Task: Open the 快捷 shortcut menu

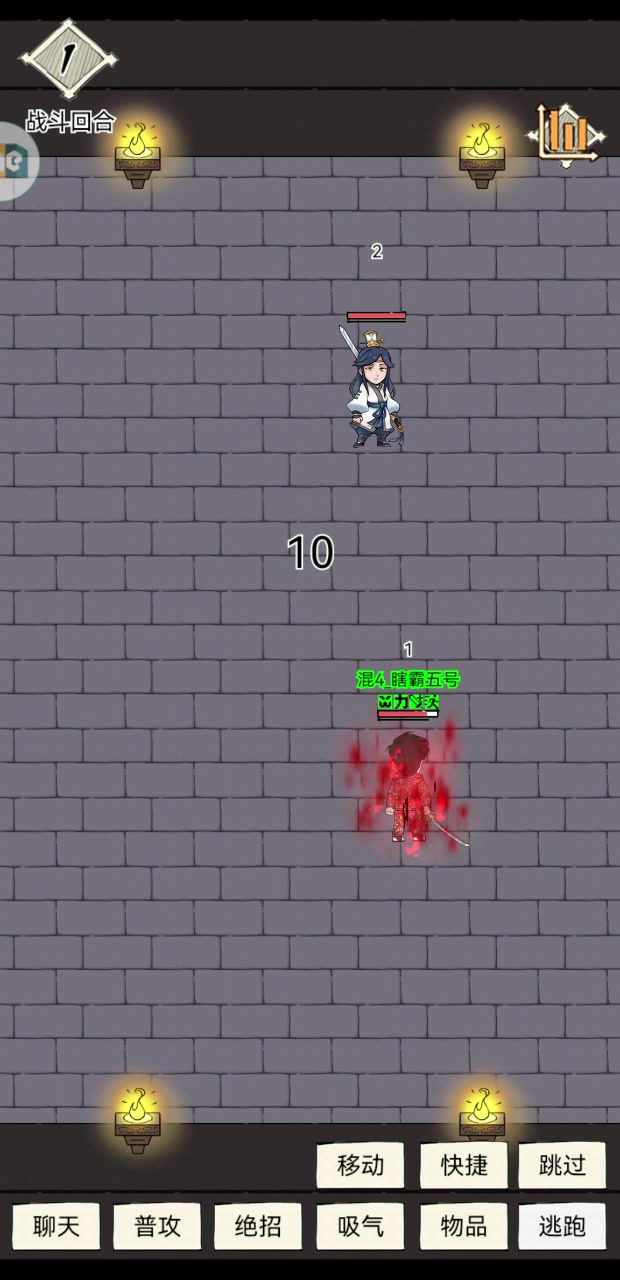Action: click(x=464, y=1165)
